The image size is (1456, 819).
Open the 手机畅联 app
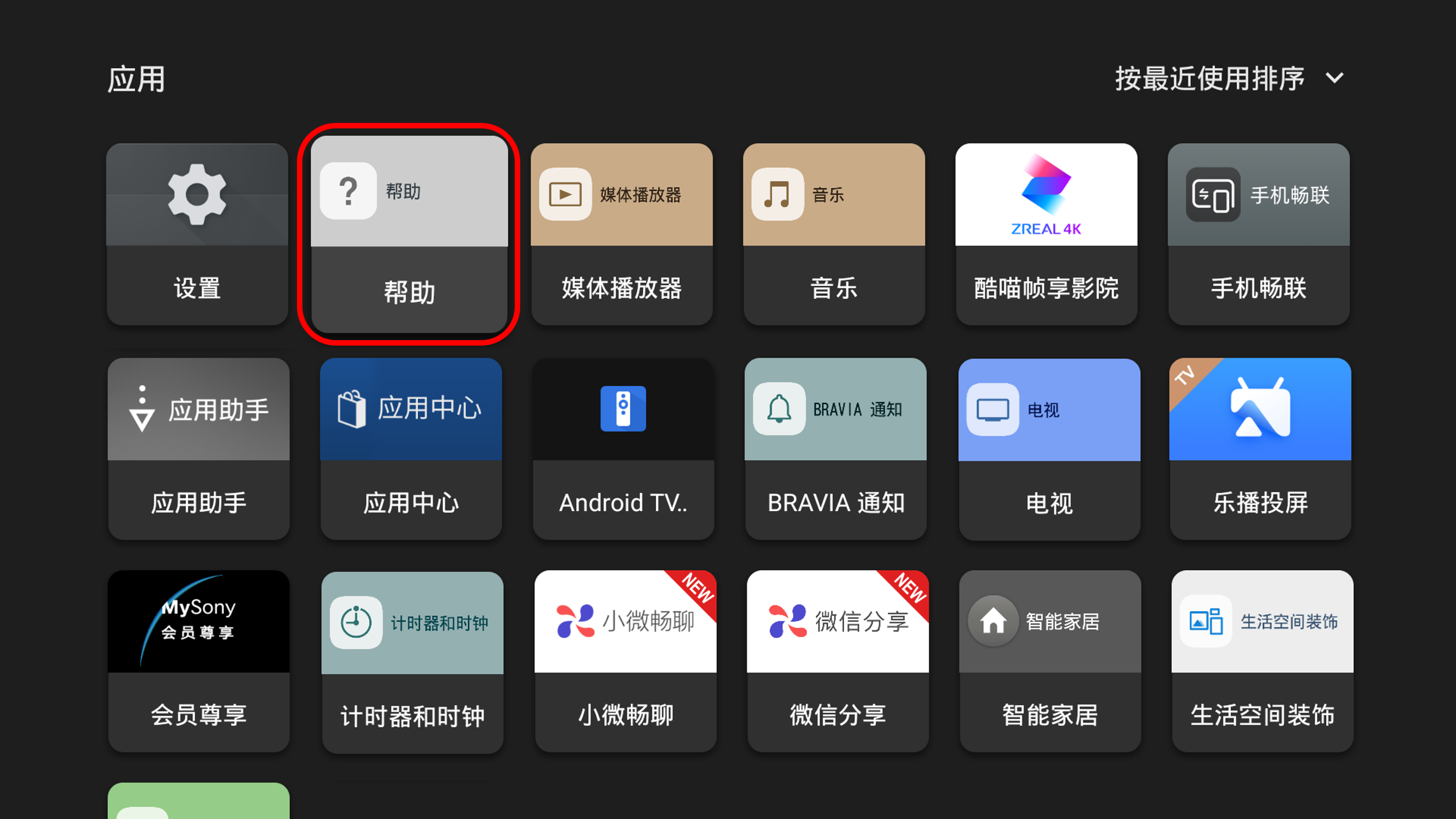click(x=1258, y=234)
